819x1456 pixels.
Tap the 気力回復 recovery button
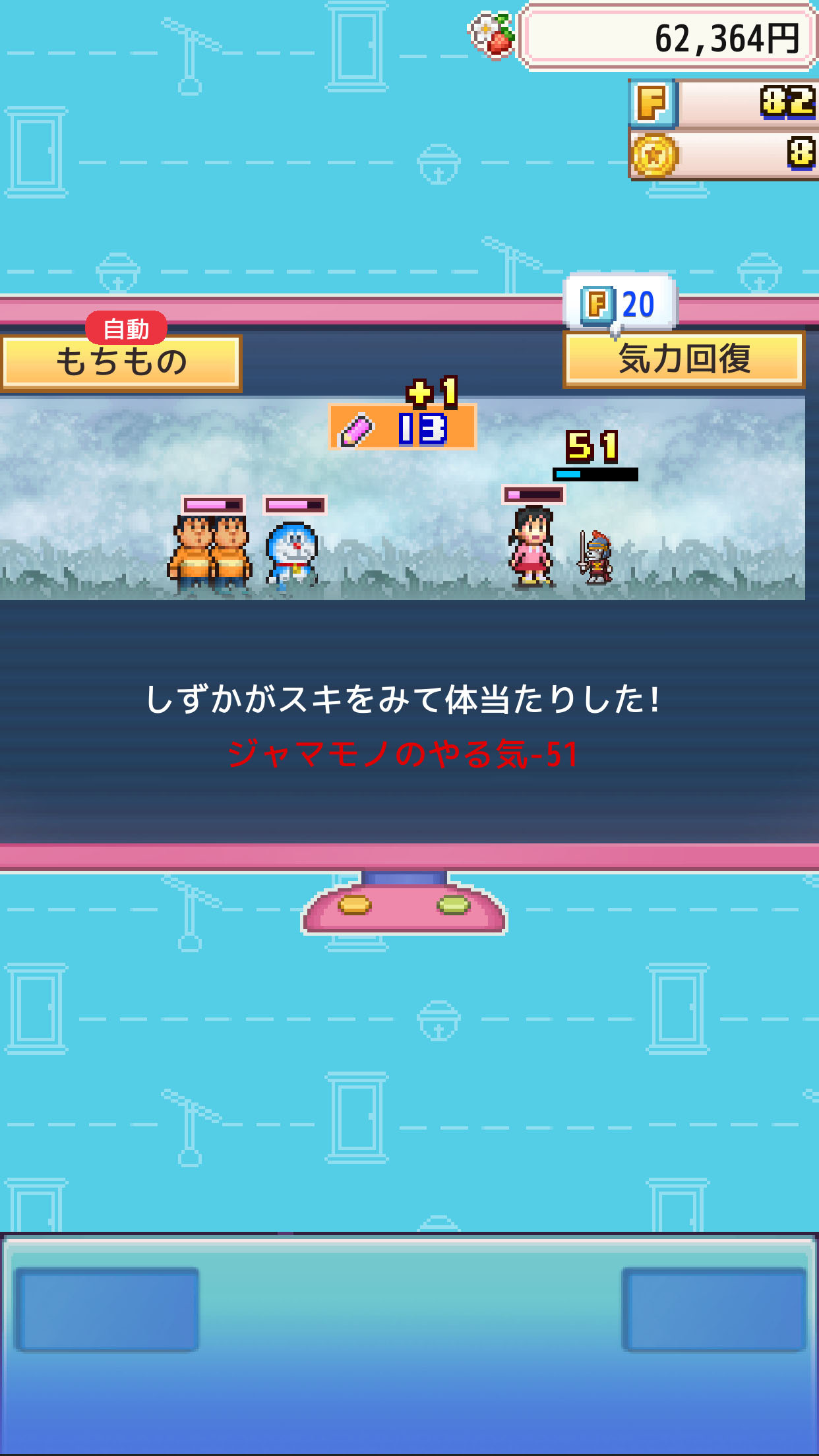(x=684, y=359)
